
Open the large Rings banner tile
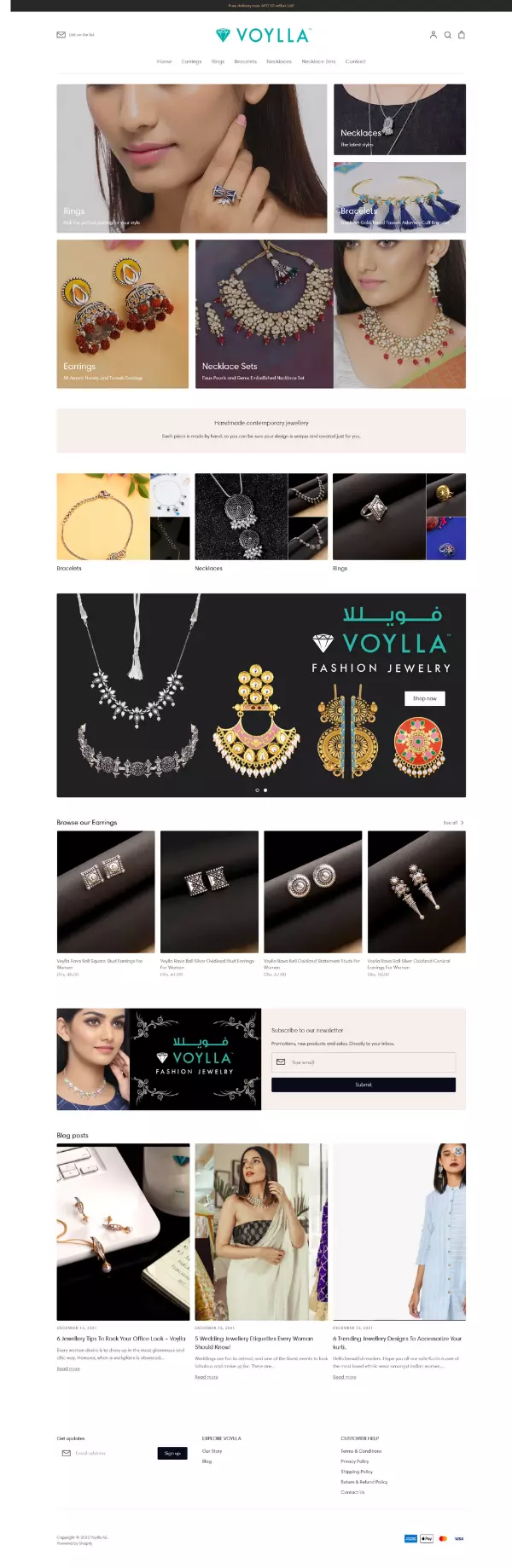(192, 159)
